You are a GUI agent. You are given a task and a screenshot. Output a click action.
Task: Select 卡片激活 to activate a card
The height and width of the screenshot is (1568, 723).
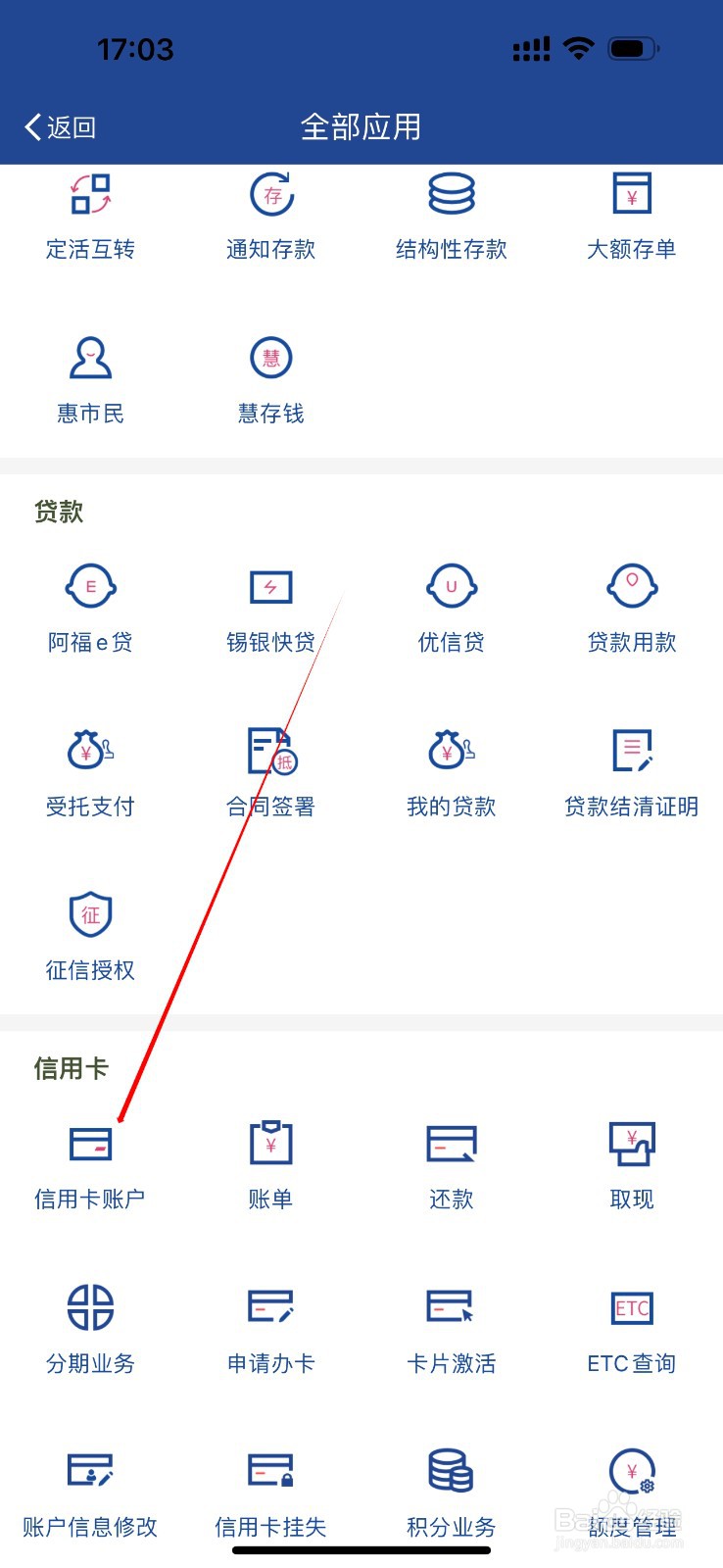pos(451,1328)
